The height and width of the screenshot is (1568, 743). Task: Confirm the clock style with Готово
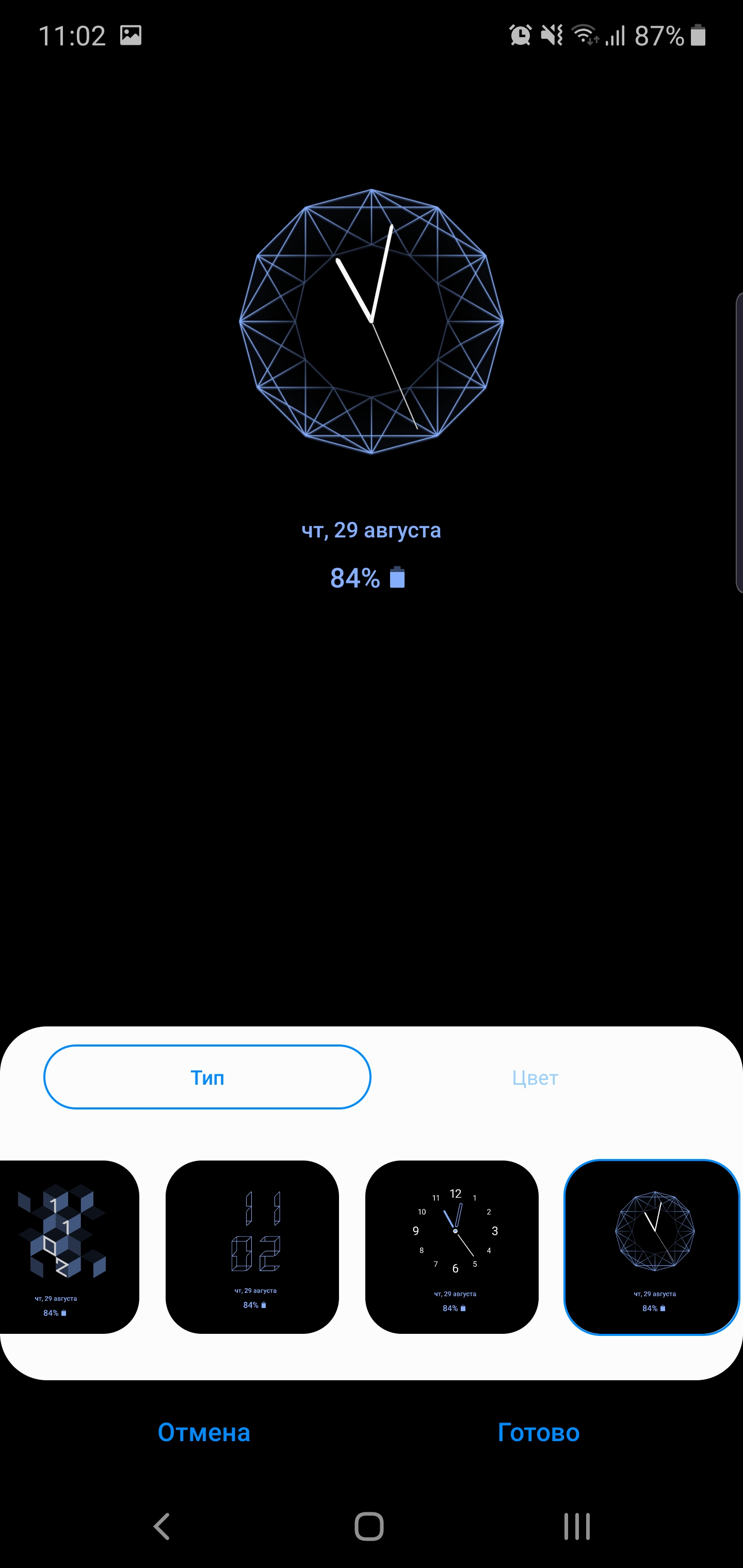coord(538,1432)
